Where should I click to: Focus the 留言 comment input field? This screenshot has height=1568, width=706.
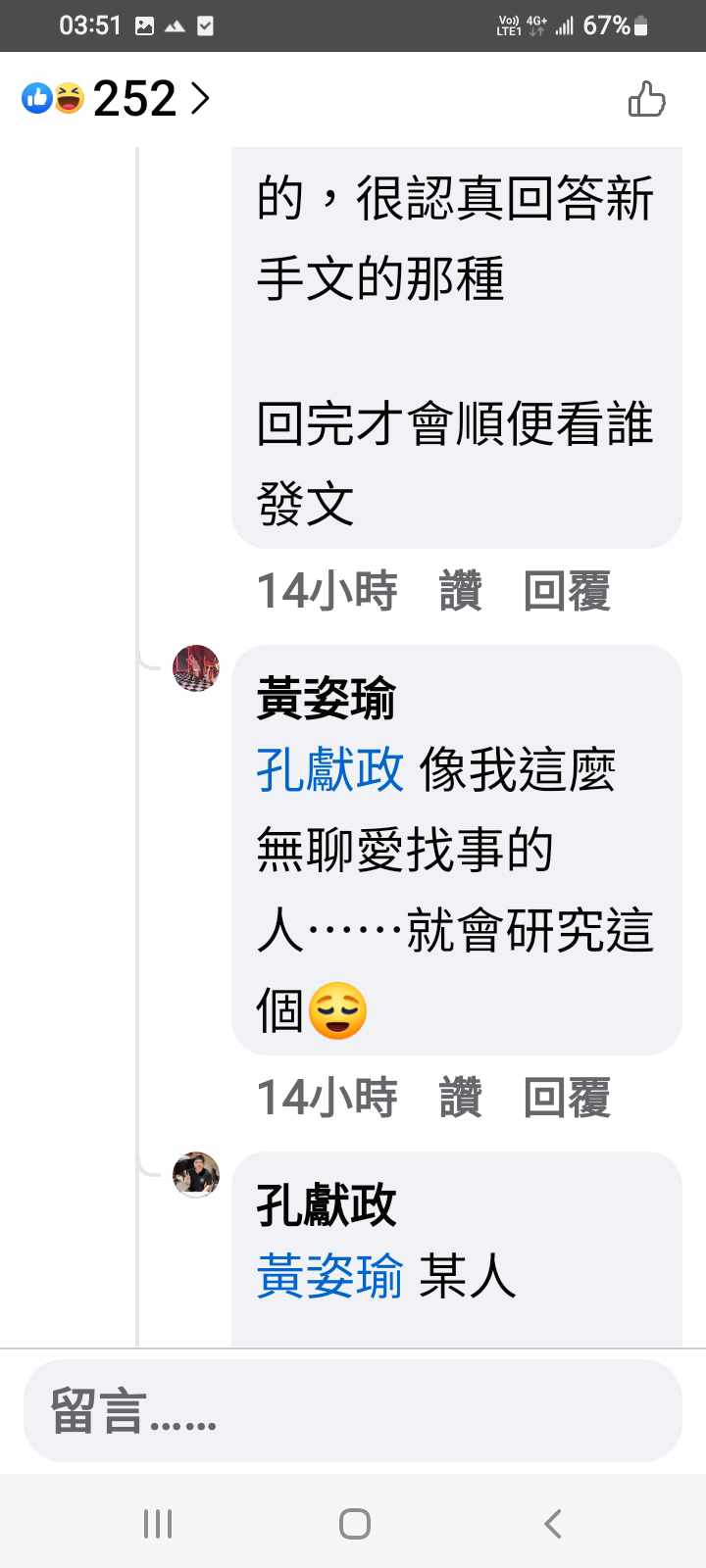pyautogui.click(x=353, y=1411)
